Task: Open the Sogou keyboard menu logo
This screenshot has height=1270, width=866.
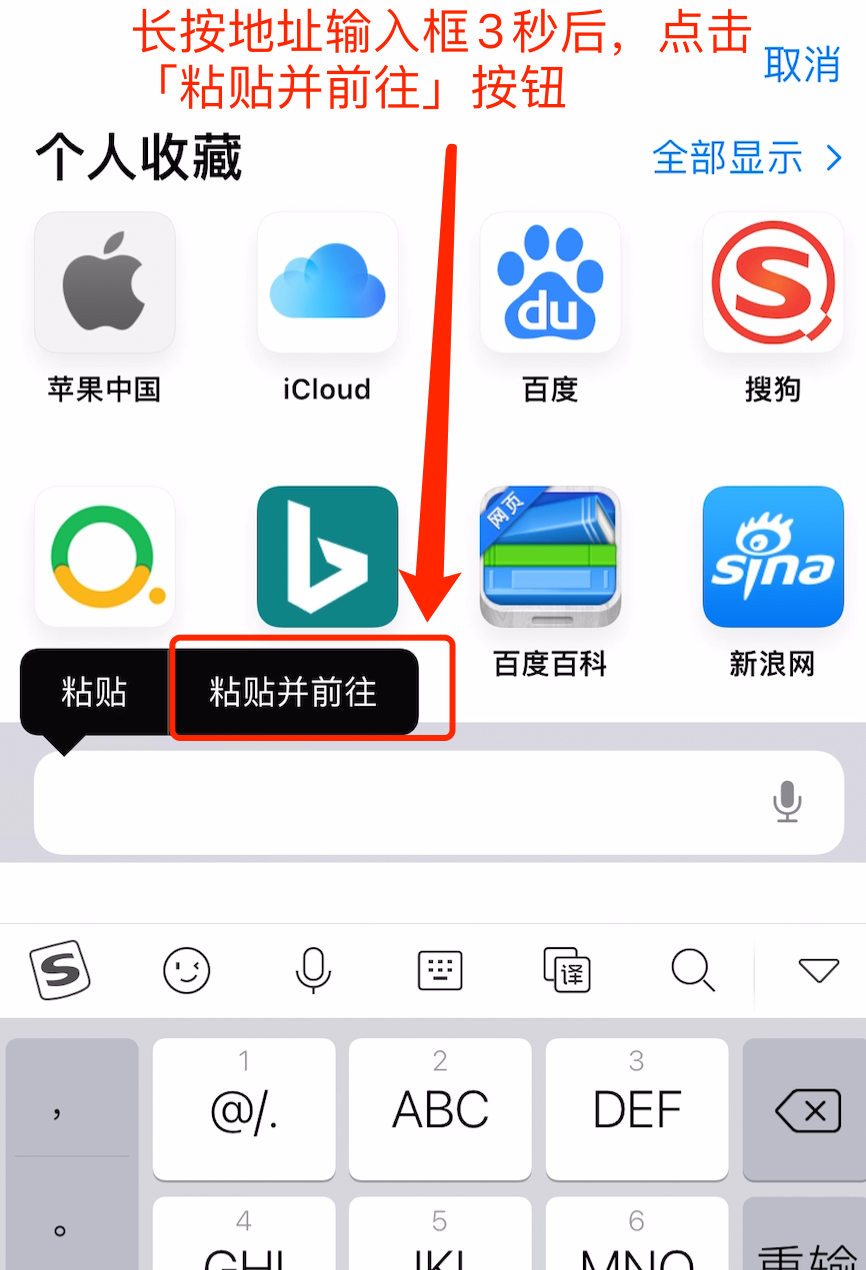Action: click(60, 970)
